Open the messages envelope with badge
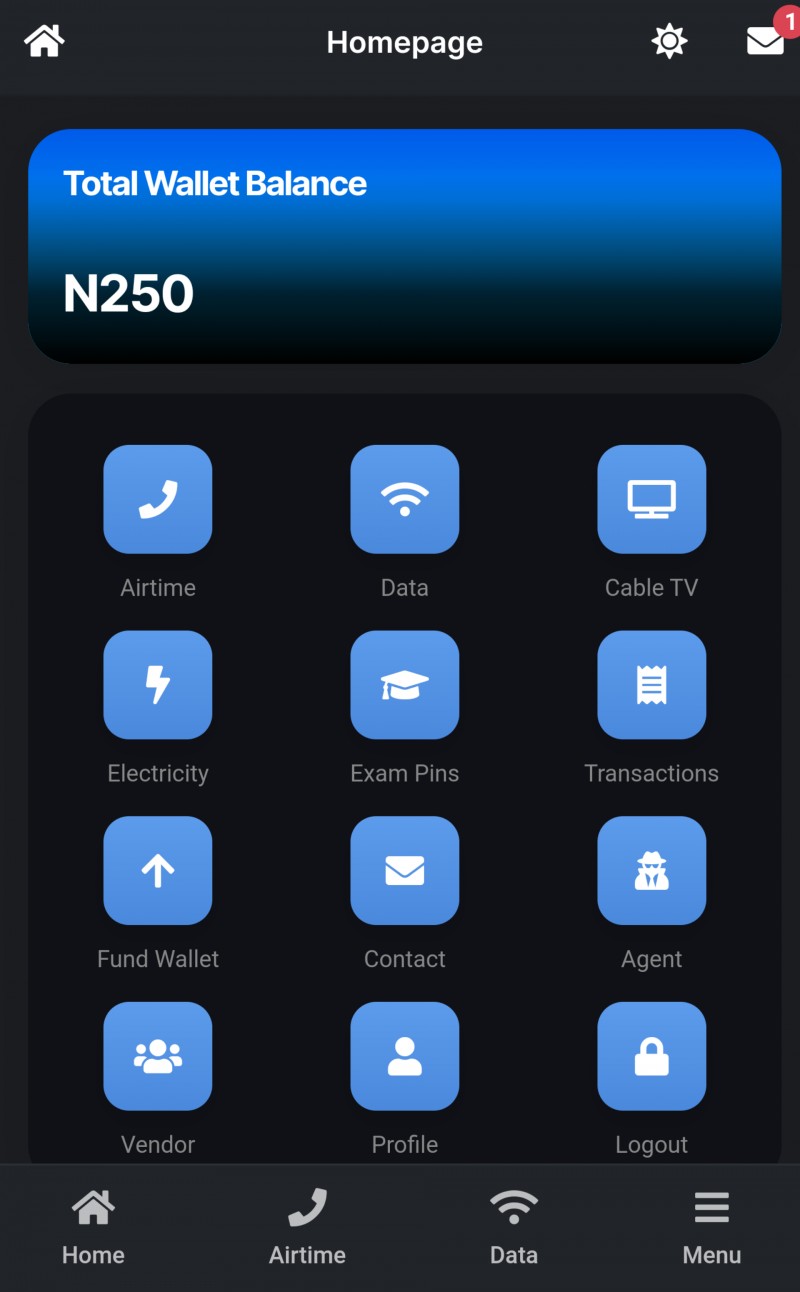 (765, 41)
